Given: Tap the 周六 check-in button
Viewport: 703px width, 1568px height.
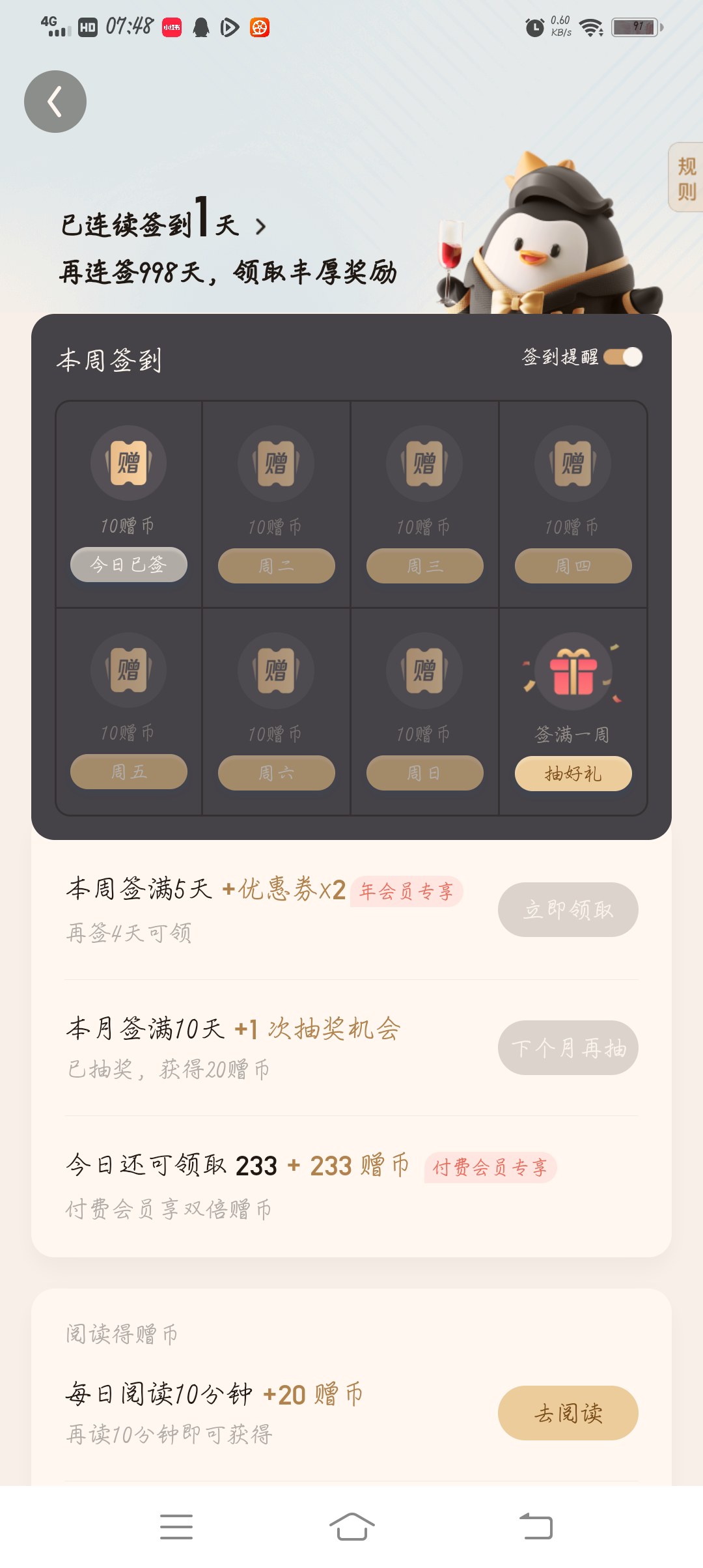Looking at the screenshot, I should pyautogui.click(x=277, y=773).
